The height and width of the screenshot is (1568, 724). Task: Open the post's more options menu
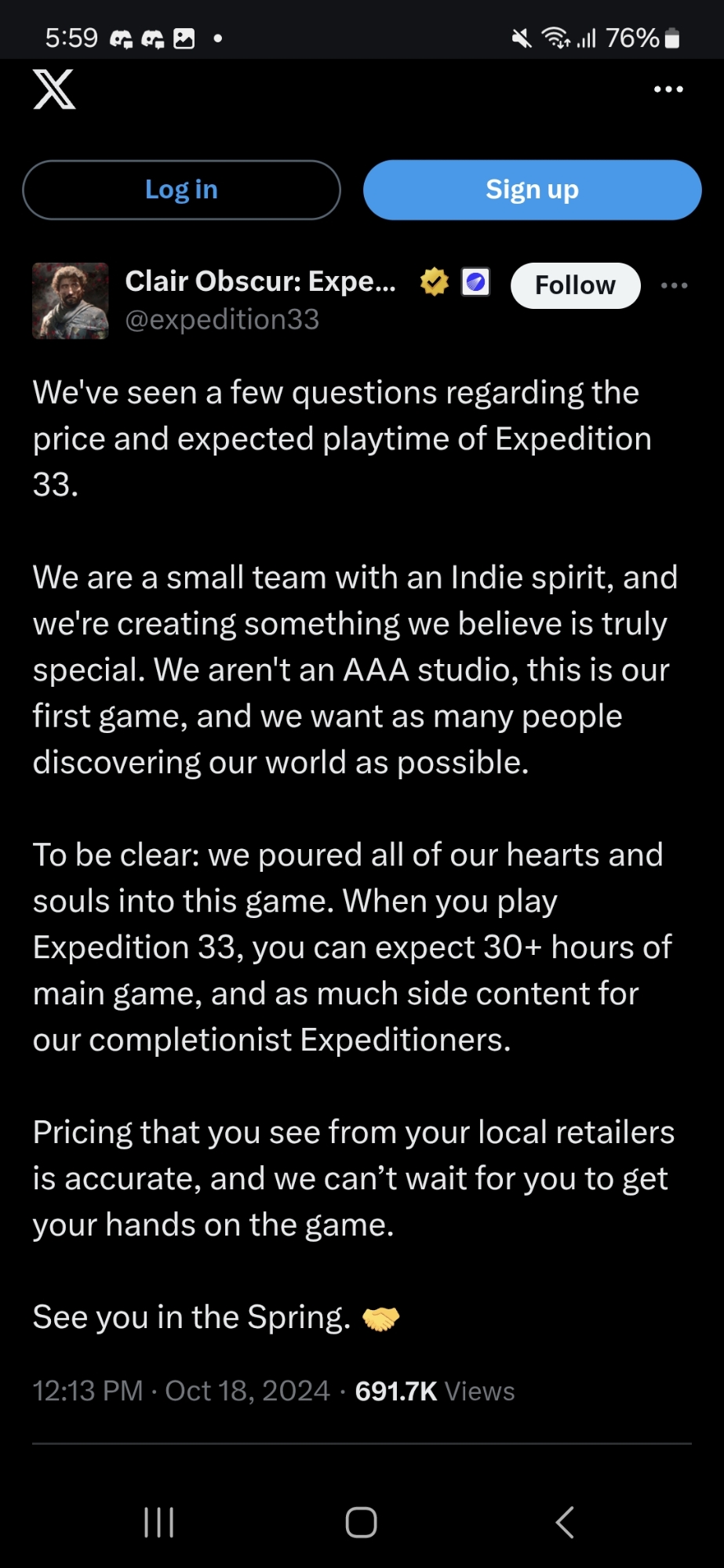coord(674,285)
